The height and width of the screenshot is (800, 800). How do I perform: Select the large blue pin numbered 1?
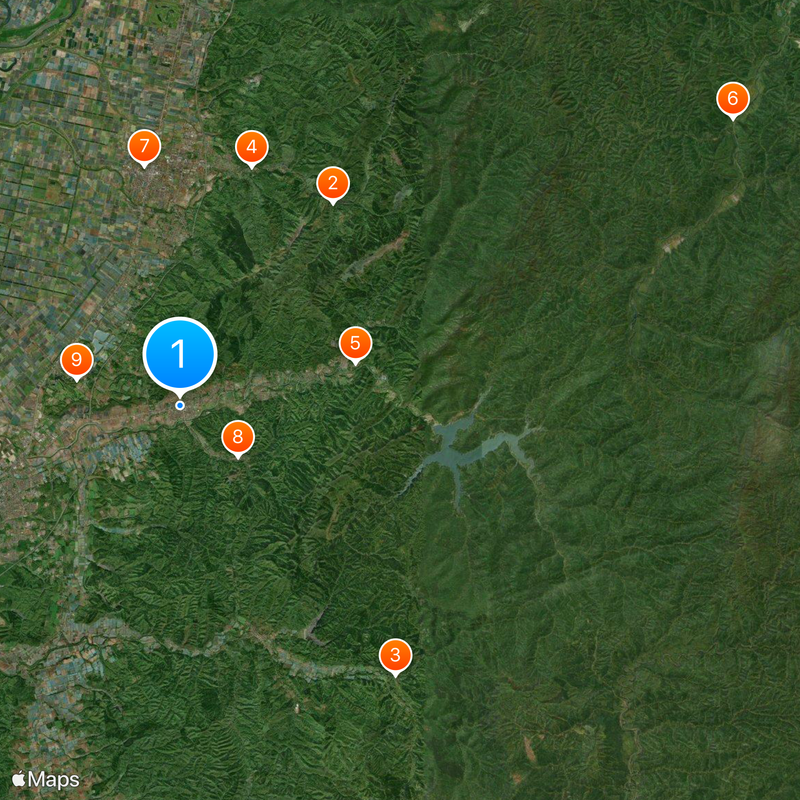coord(180,354)
